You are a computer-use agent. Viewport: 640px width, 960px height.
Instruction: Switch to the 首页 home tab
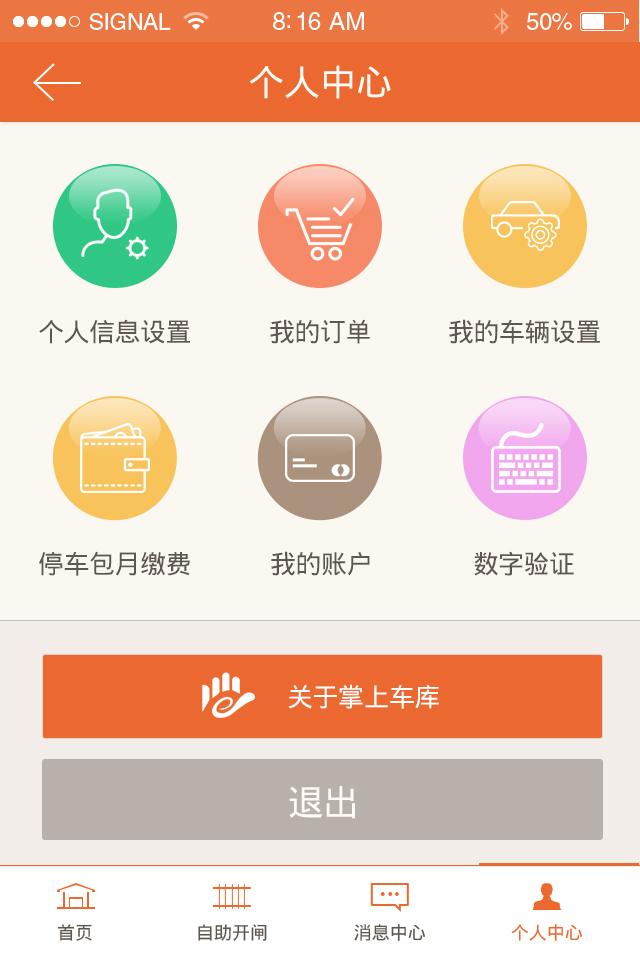75,912
